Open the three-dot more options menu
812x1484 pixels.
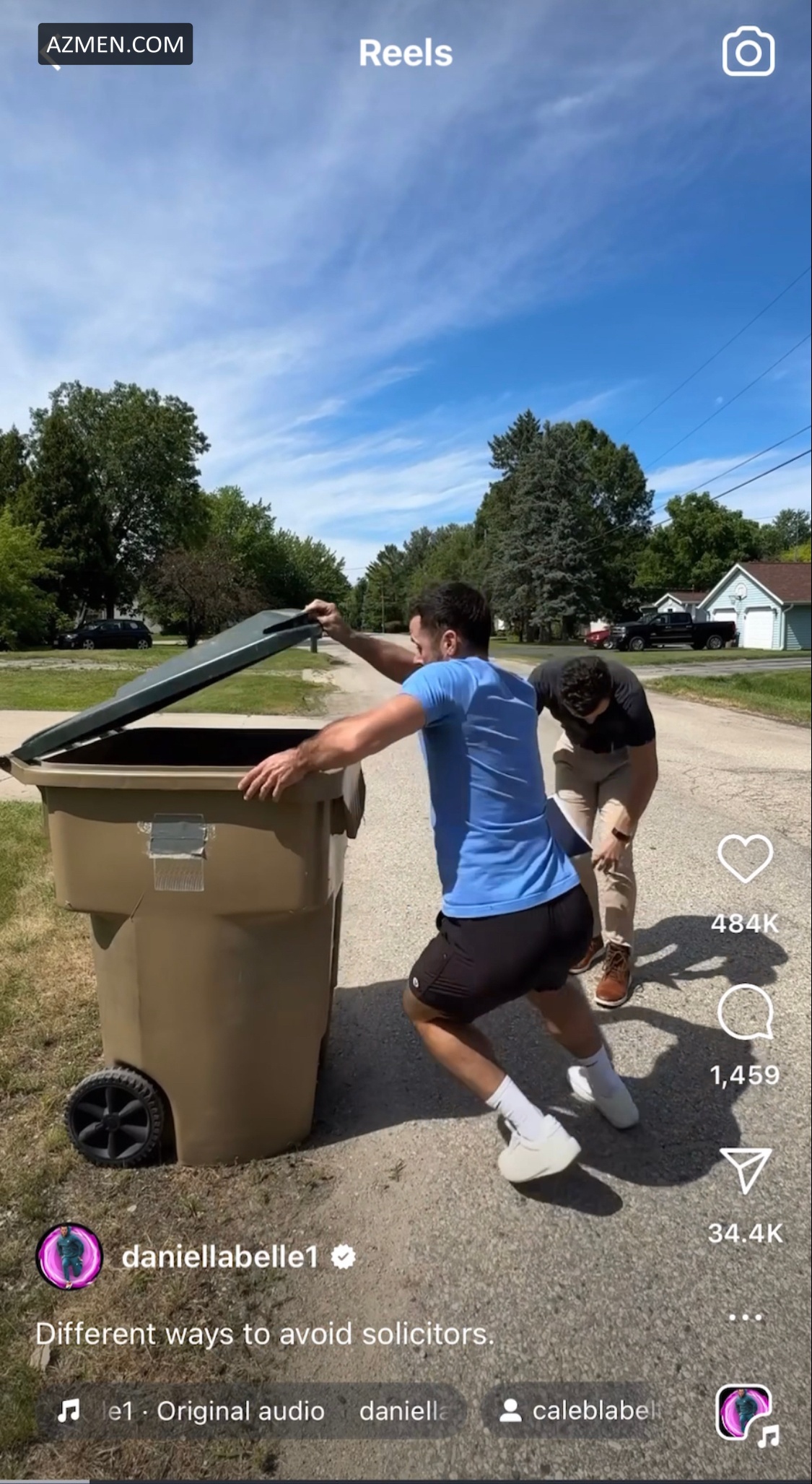click(x=745, y=1317)
